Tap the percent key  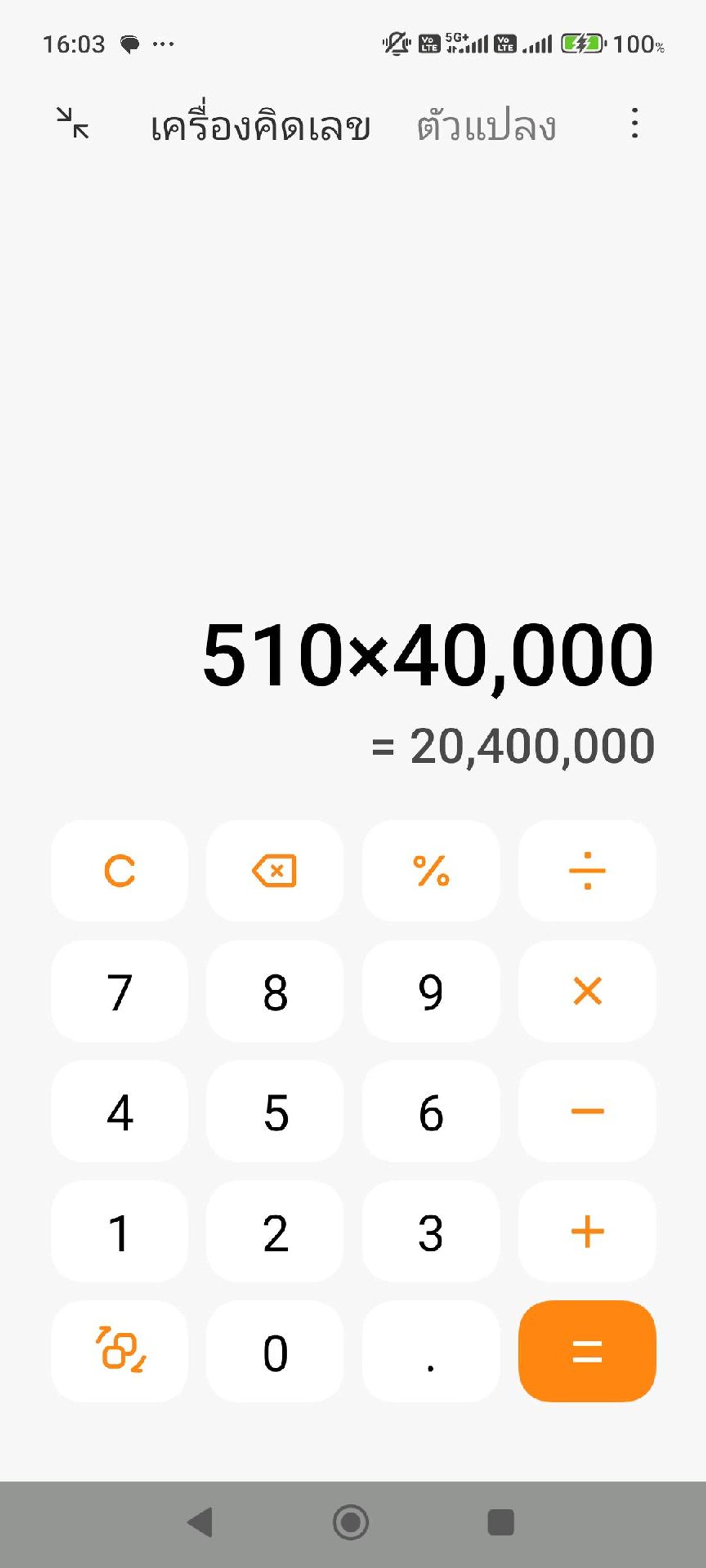(431, 871)
